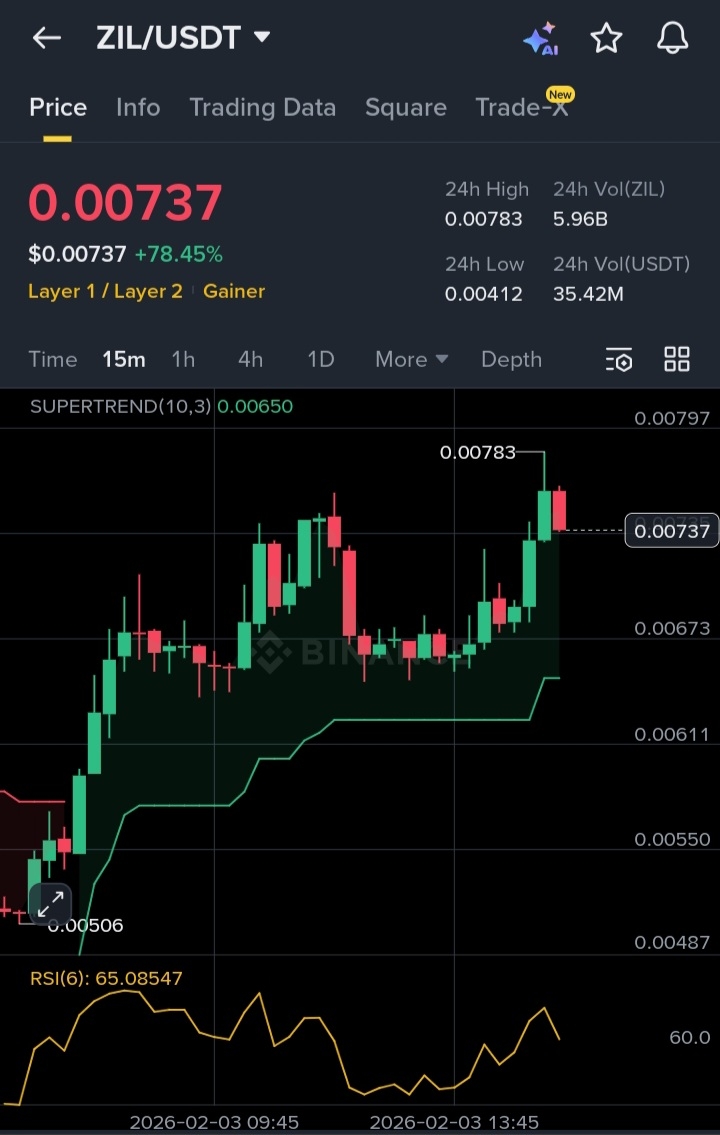This screenshot has height=1135, width=720.
Task: Switch to the Depth chart
Action: [511, 359]
